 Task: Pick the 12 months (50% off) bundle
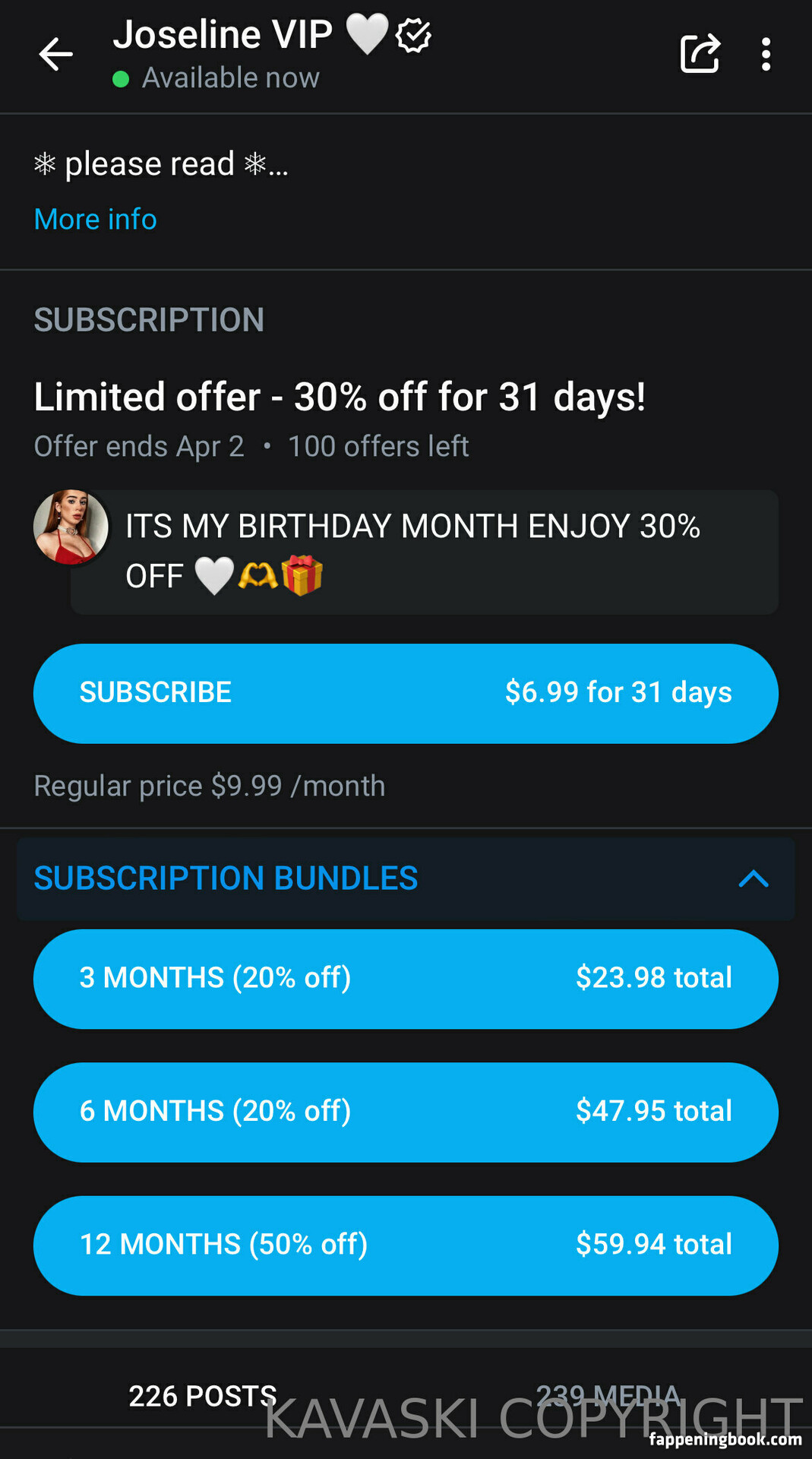tap(406, 1245)
